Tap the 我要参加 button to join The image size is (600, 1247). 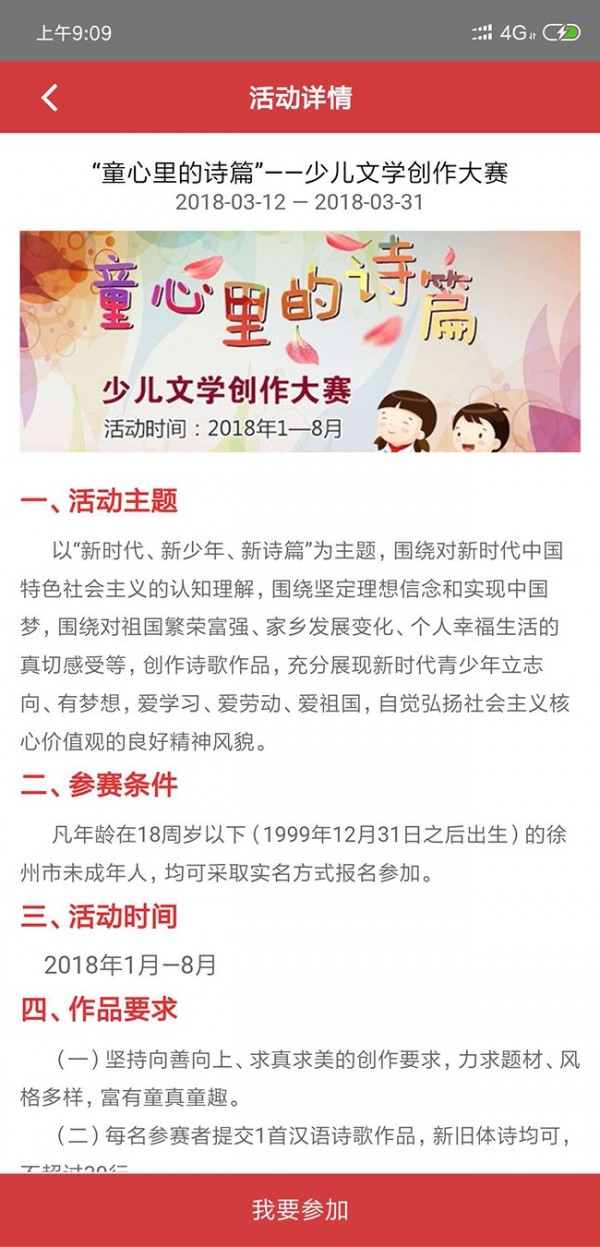point(300,1210)
